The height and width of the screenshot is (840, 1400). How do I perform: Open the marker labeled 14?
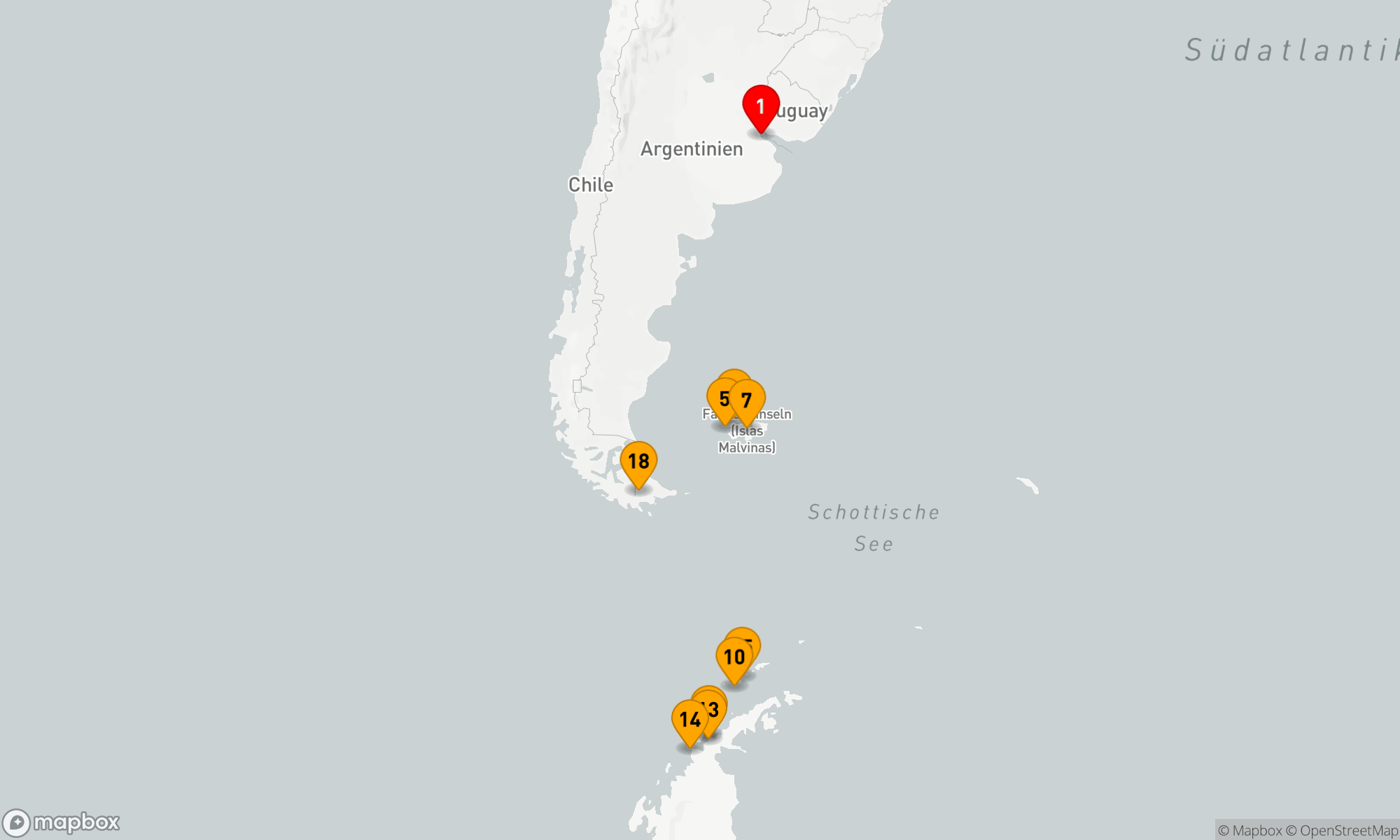click(689, 720)
